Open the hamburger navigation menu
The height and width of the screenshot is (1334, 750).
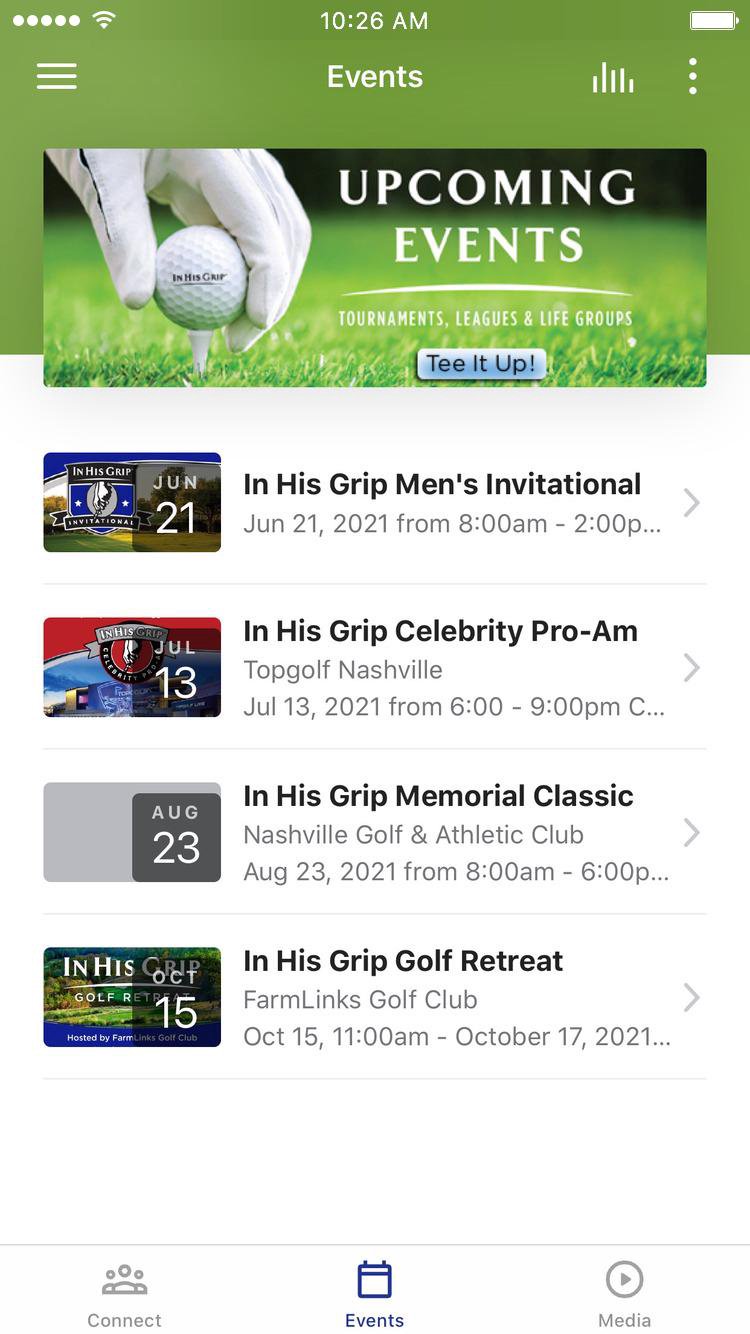point(56,77)
